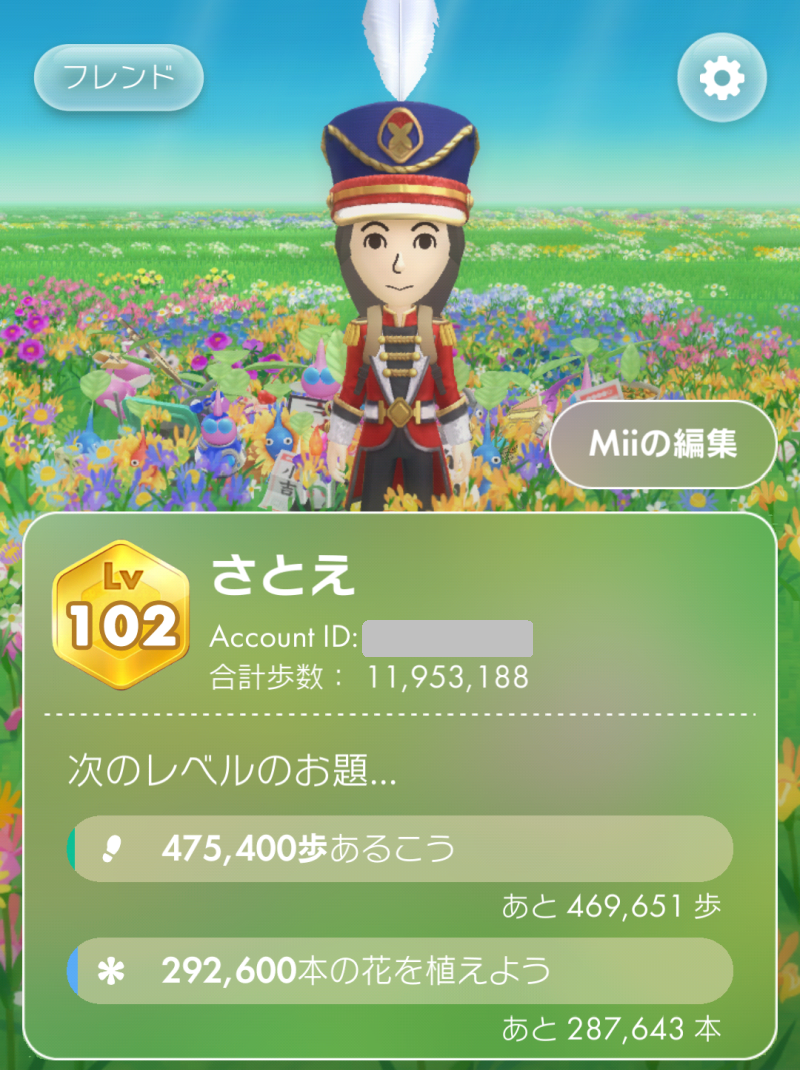Open settings with the gear icon
Image resolution: width=800 pixels, height=1070 pixels.
pyautogui.click(x=722, y=78)
